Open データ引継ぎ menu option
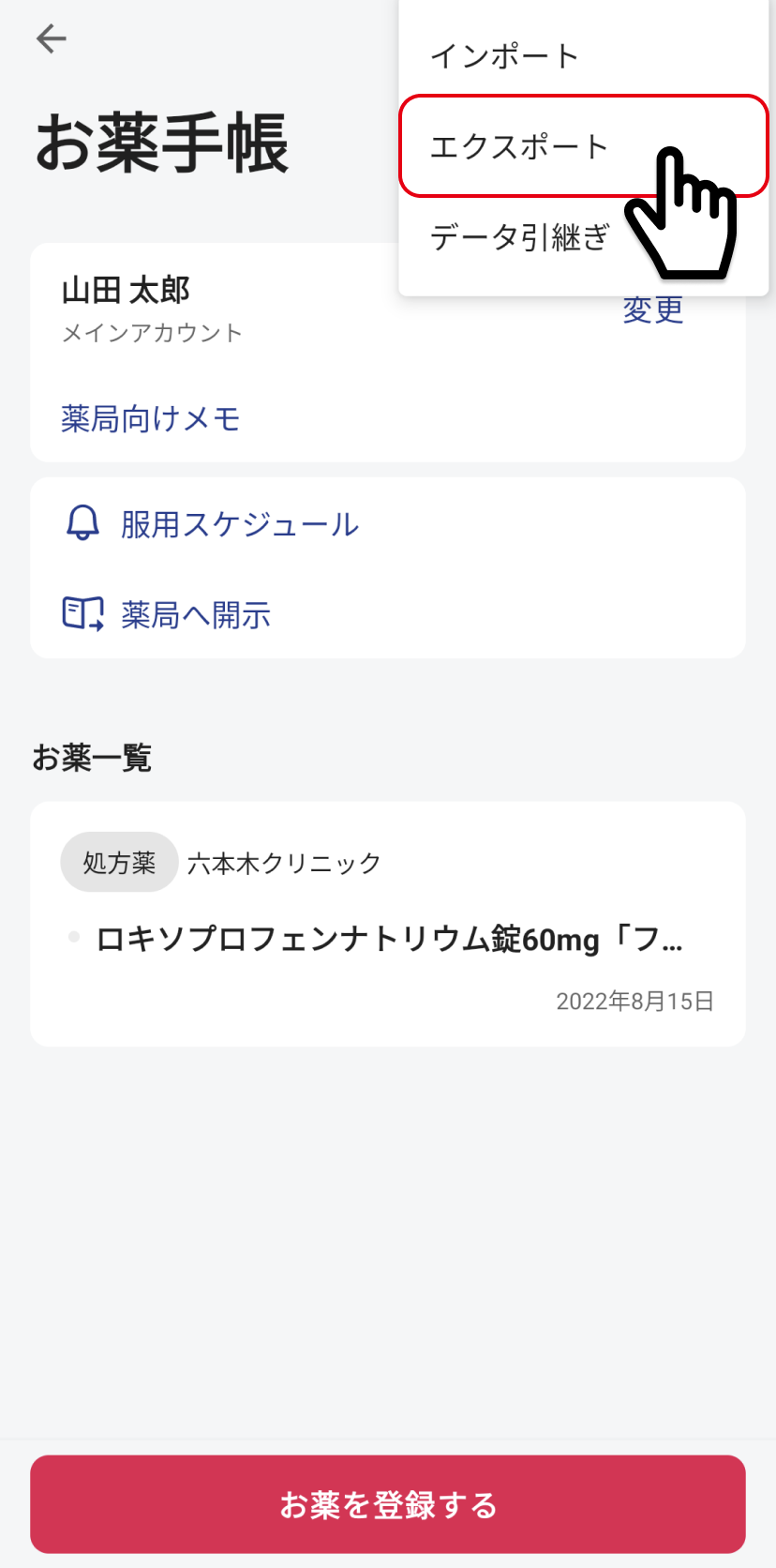776x1568 pixels. 583,237
